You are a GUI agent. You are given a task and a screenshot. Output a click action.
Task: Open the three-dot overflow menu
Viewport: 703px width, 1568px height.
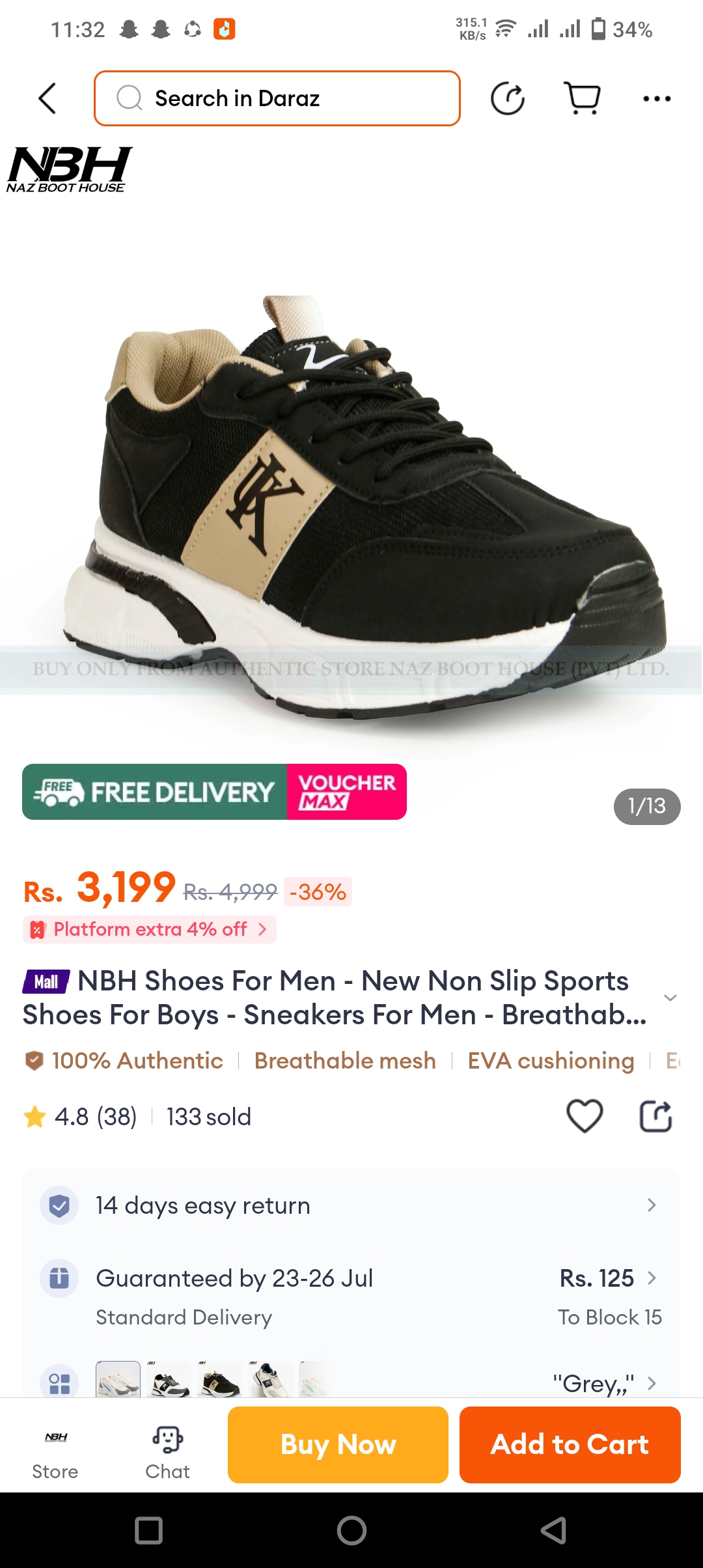tap(656, 98)
